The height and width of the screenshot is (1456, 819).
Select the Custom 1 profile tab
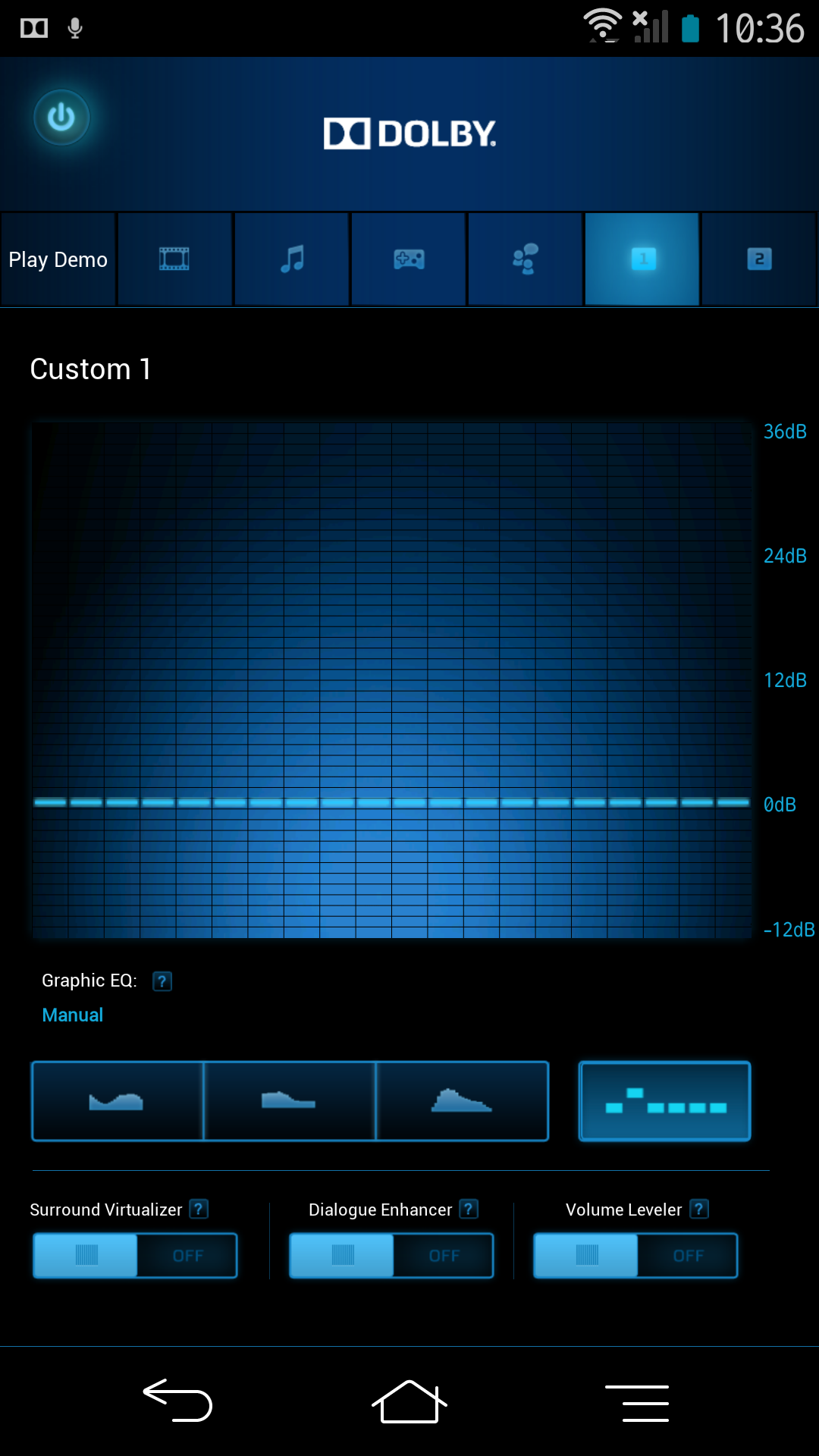(x=642, y=259)
